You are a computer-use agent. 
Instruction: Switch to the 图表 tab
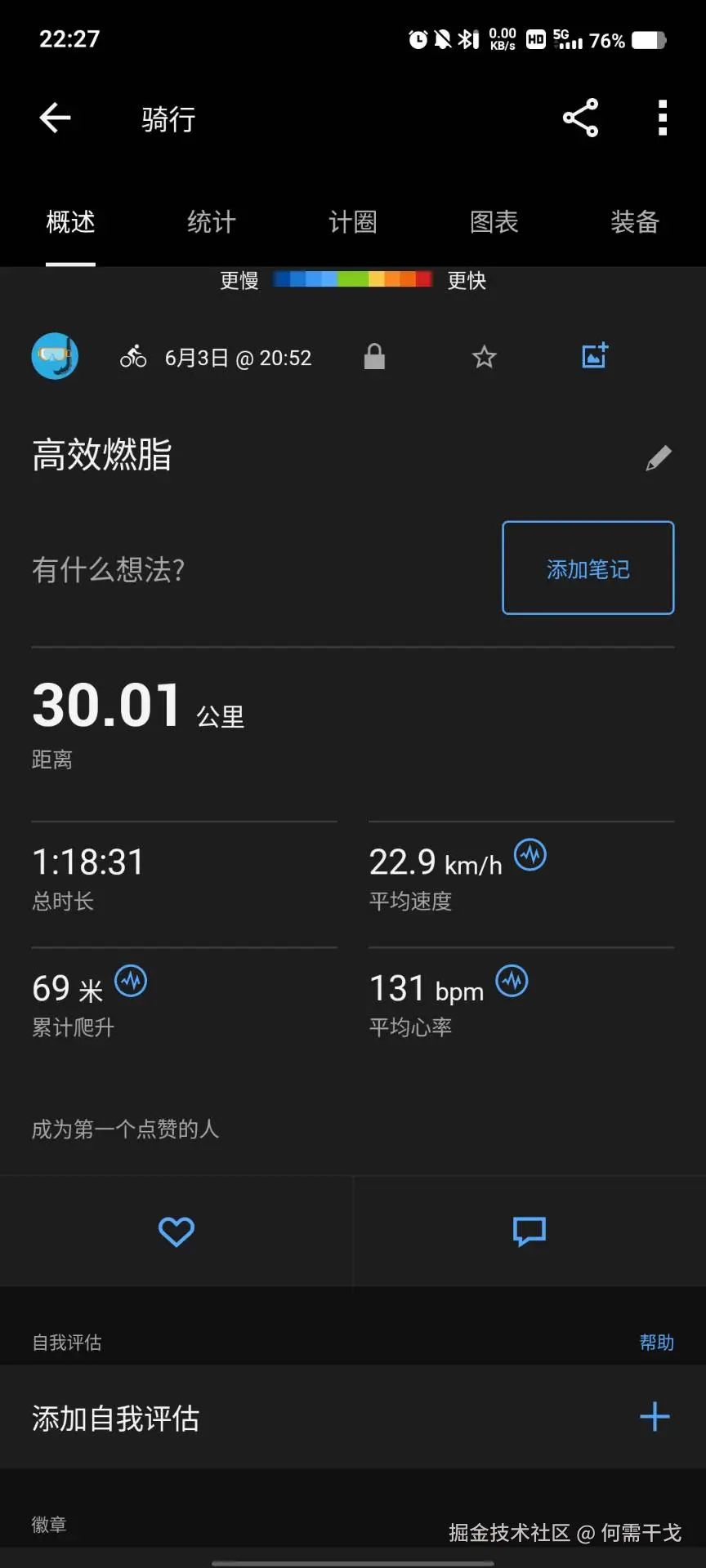point(494,222)
